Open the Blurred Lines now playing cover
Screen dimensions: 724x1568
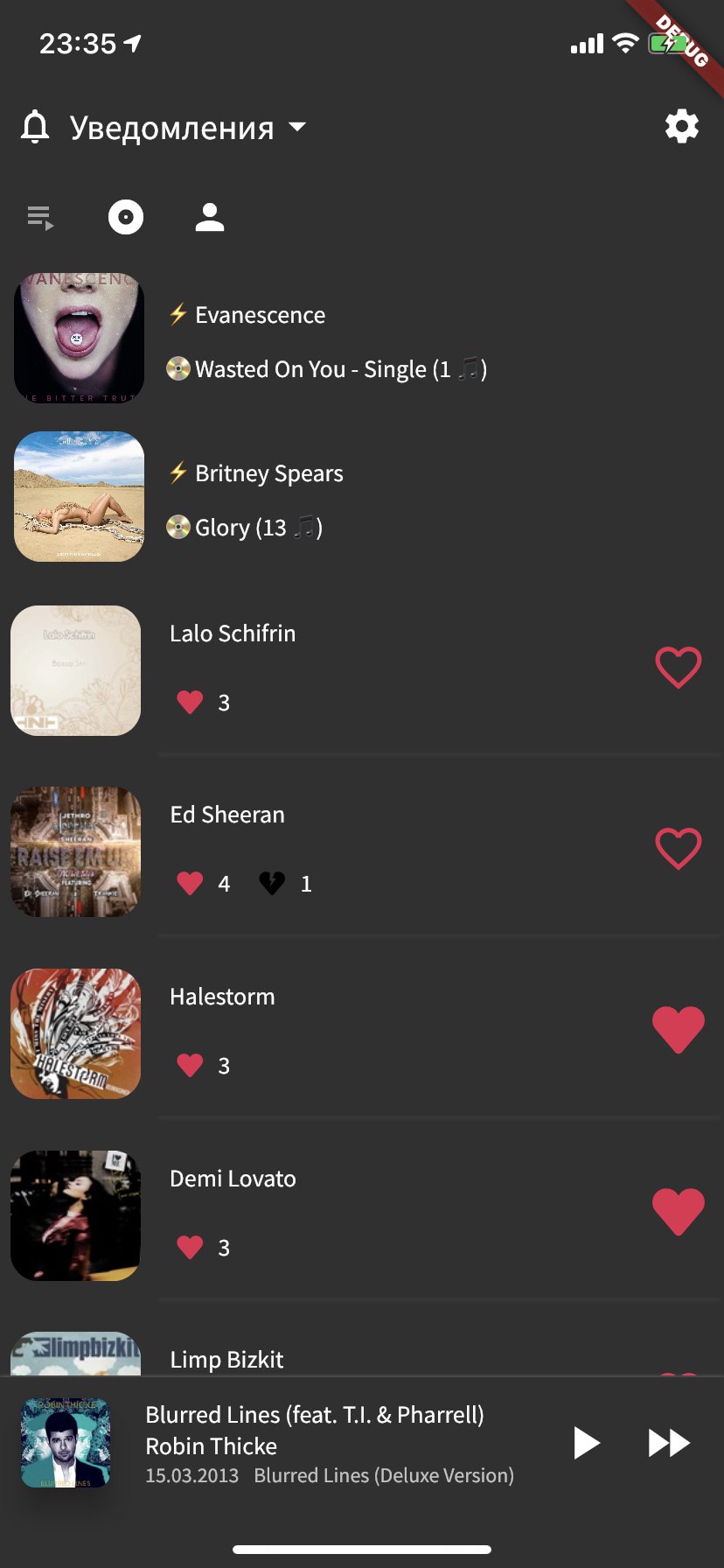coord(66,1443)
